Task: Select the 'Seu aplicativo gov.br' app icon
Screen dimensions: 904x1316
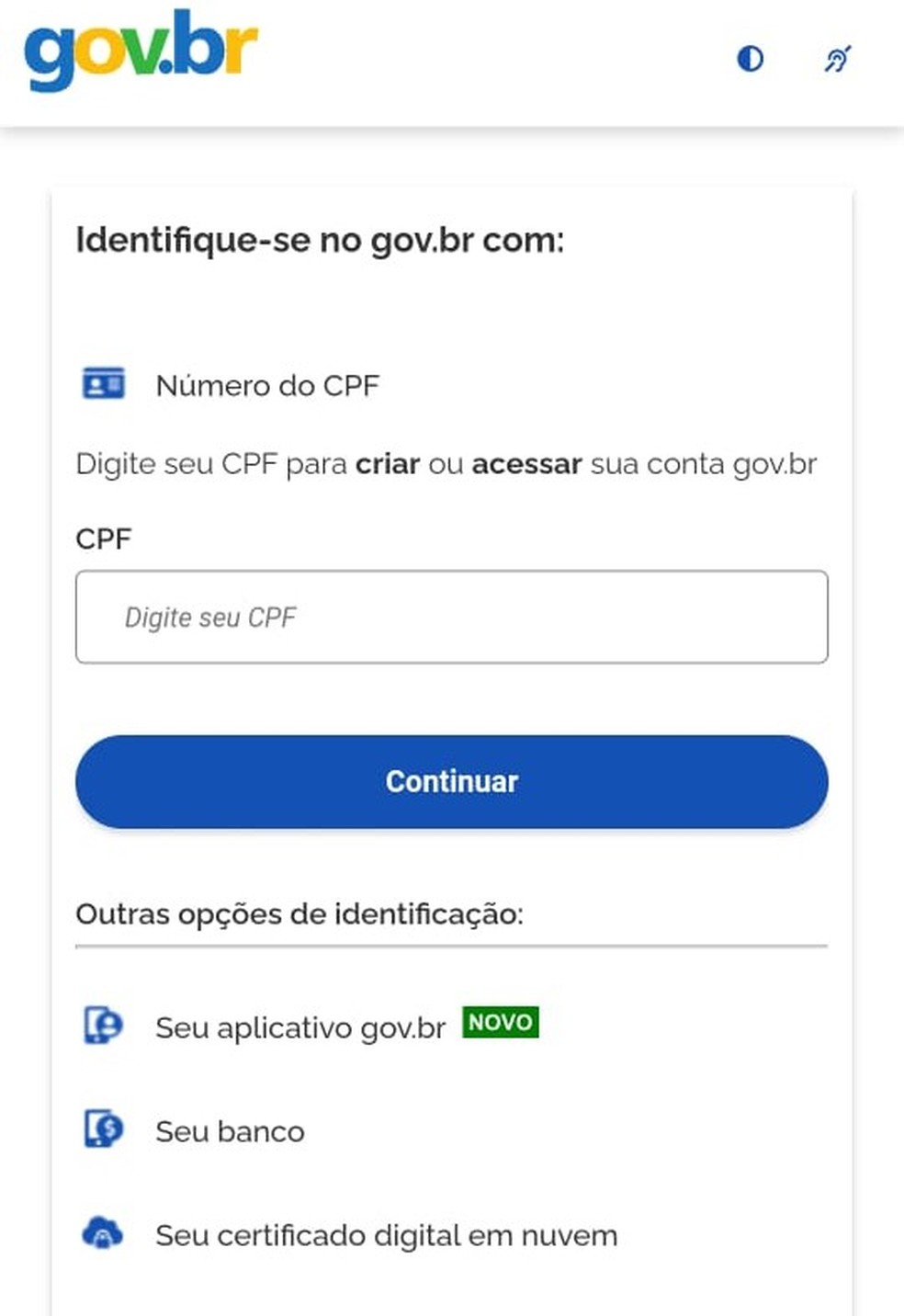Action: pyautogui.click(x=103, y=1027)
